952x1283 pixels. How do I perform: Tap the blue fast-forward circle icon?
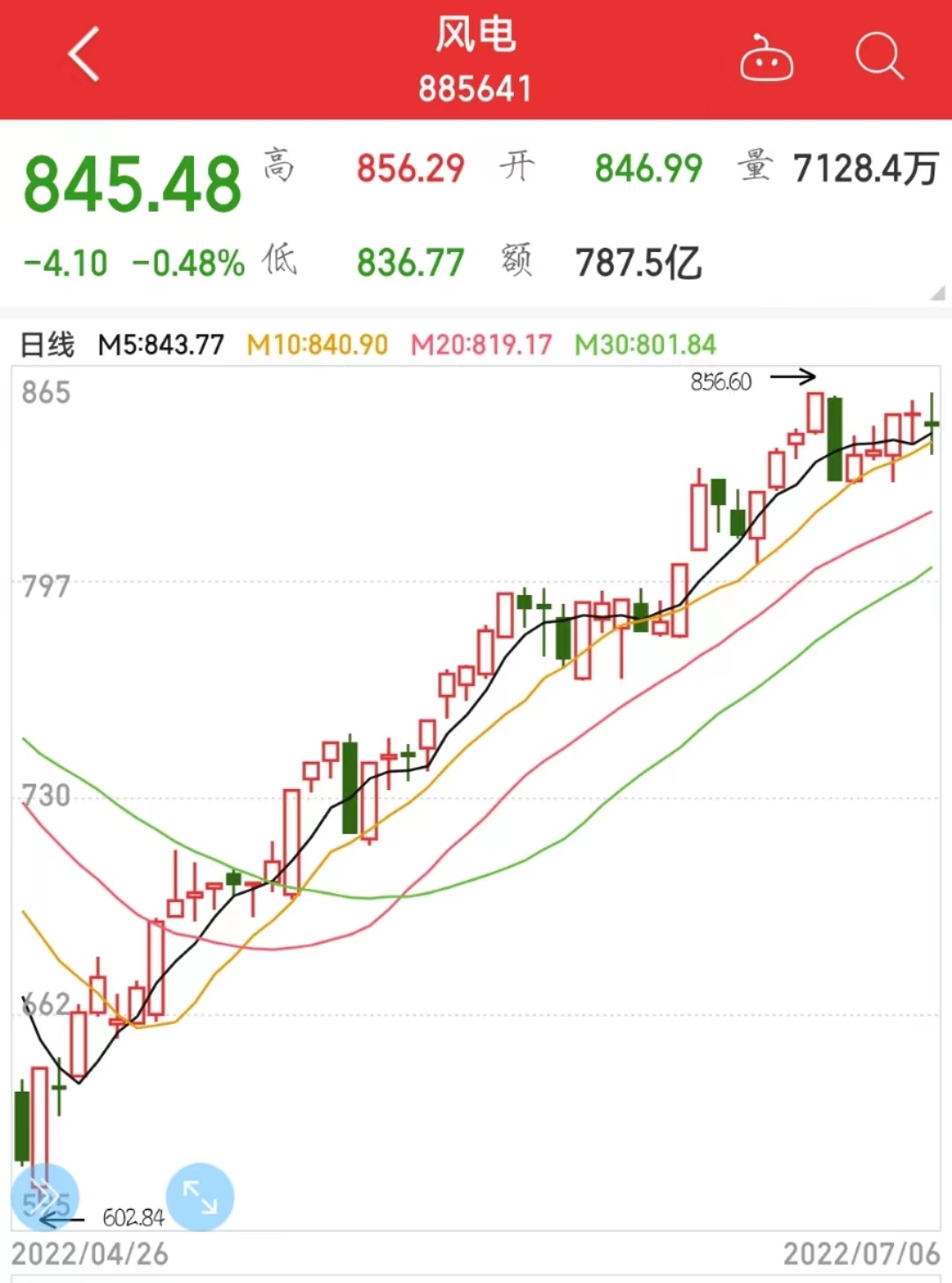45,1196
